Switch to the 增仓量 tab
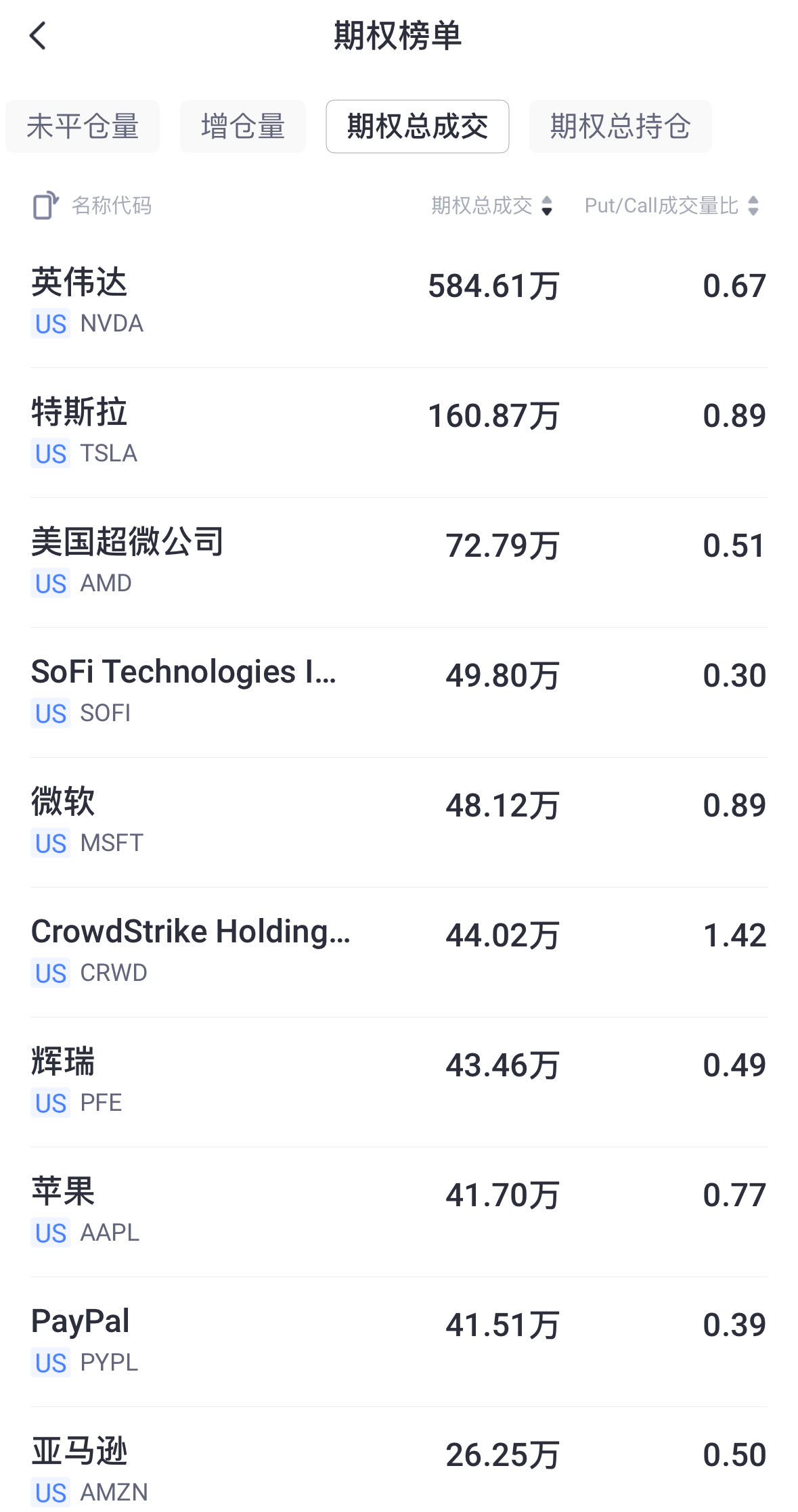The height and width of the screenshot is (1512, 798). click(x=243, y=127)
